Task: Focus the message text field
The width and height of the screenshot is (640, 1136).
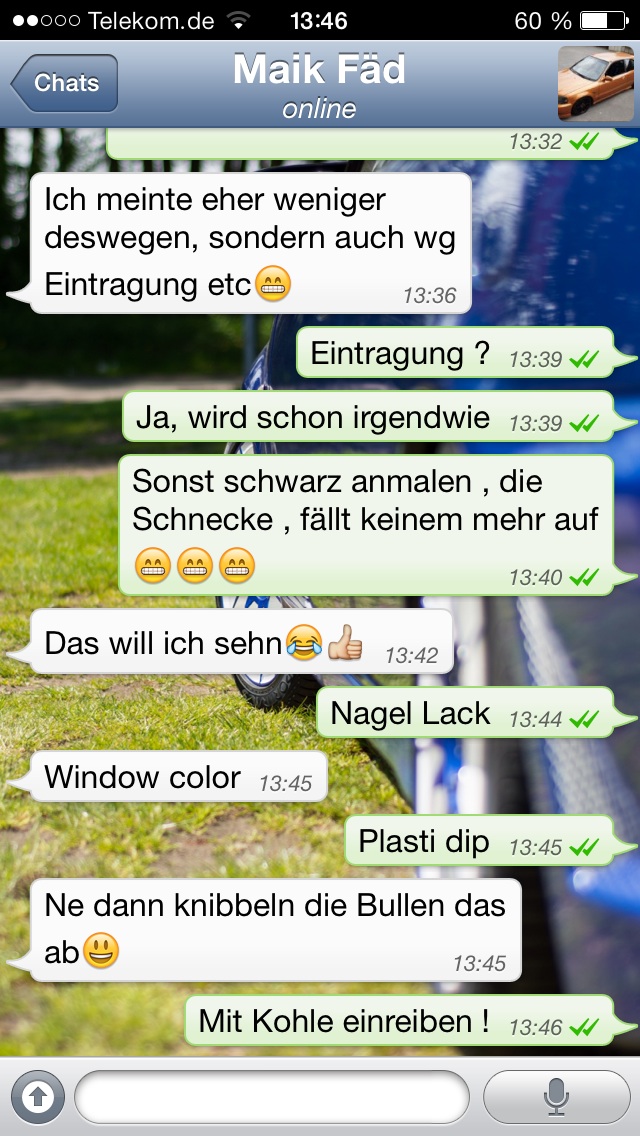Action: click(272, 1097)
